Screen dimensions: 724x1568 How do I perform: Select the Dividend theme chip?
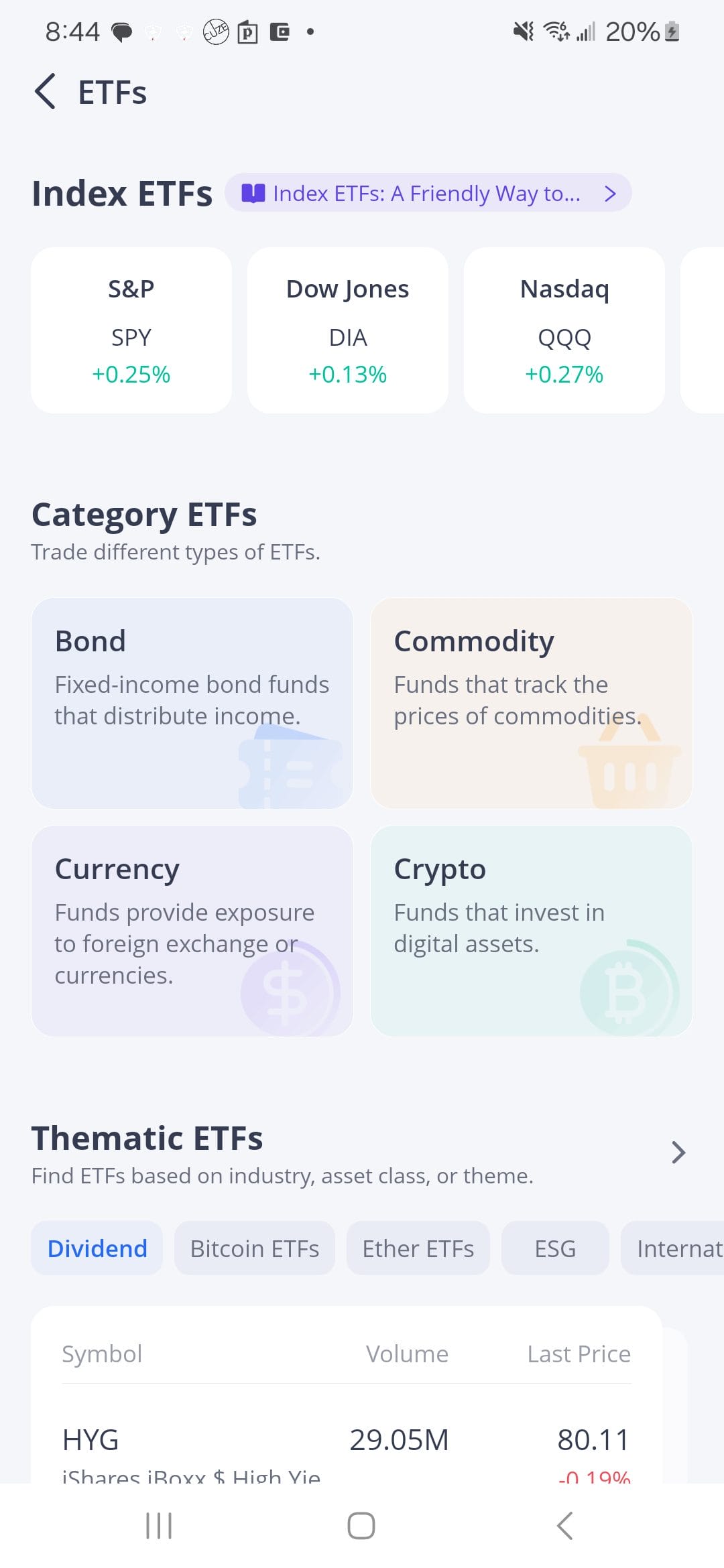(97, 1248)
